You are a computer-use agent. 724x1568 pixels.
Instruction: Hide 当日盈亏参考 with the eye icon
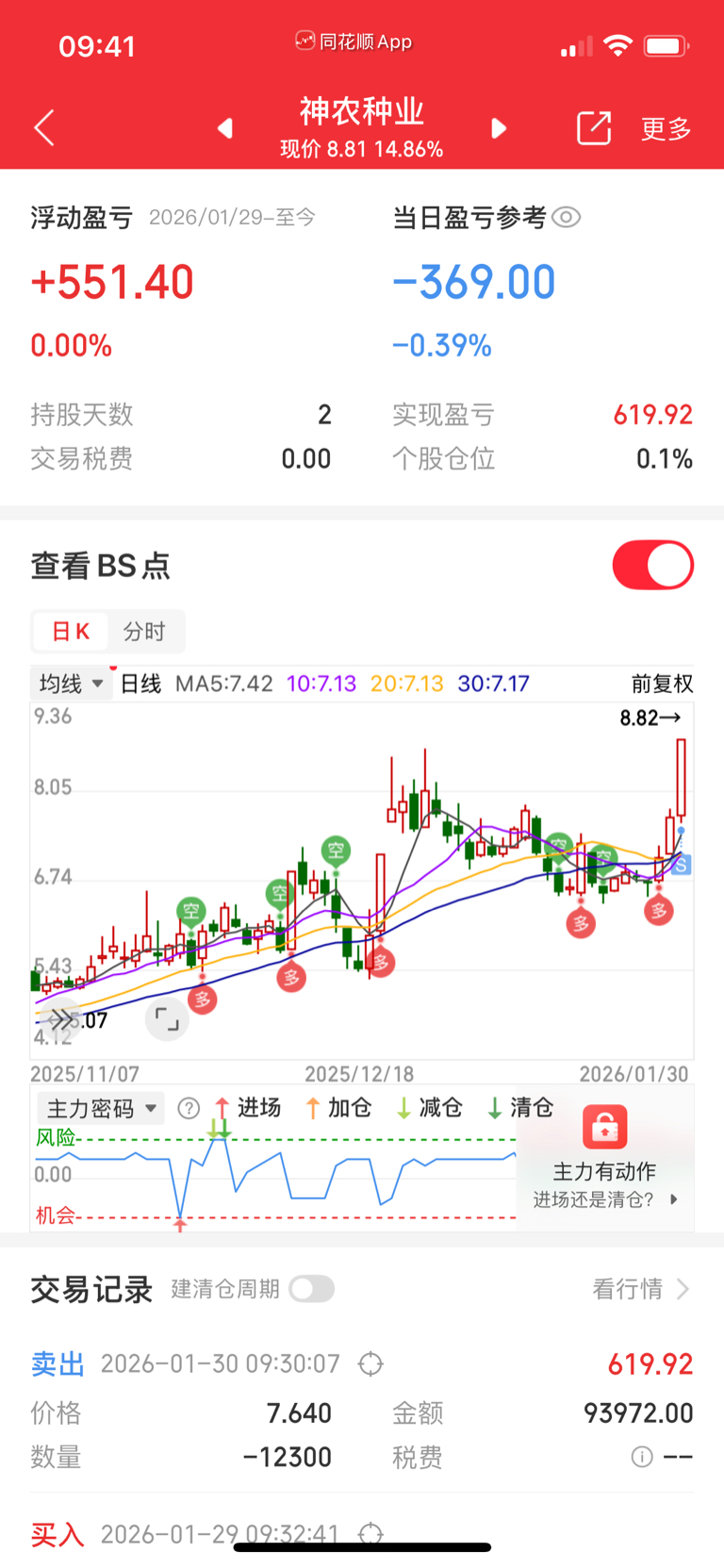[566, 218]
